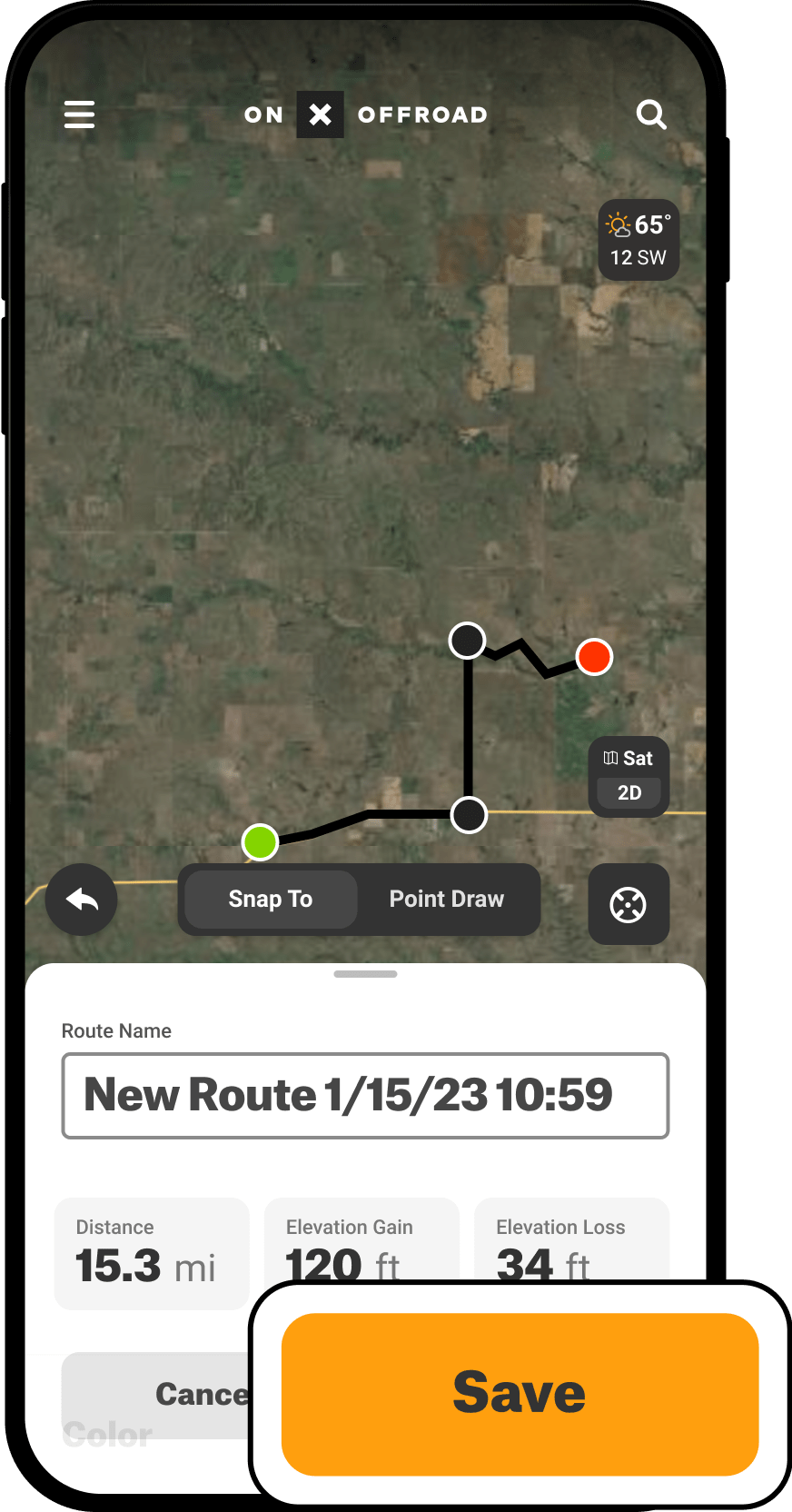Open the route Color option
Screen dimensions: 792x1512
[105, 1434]
